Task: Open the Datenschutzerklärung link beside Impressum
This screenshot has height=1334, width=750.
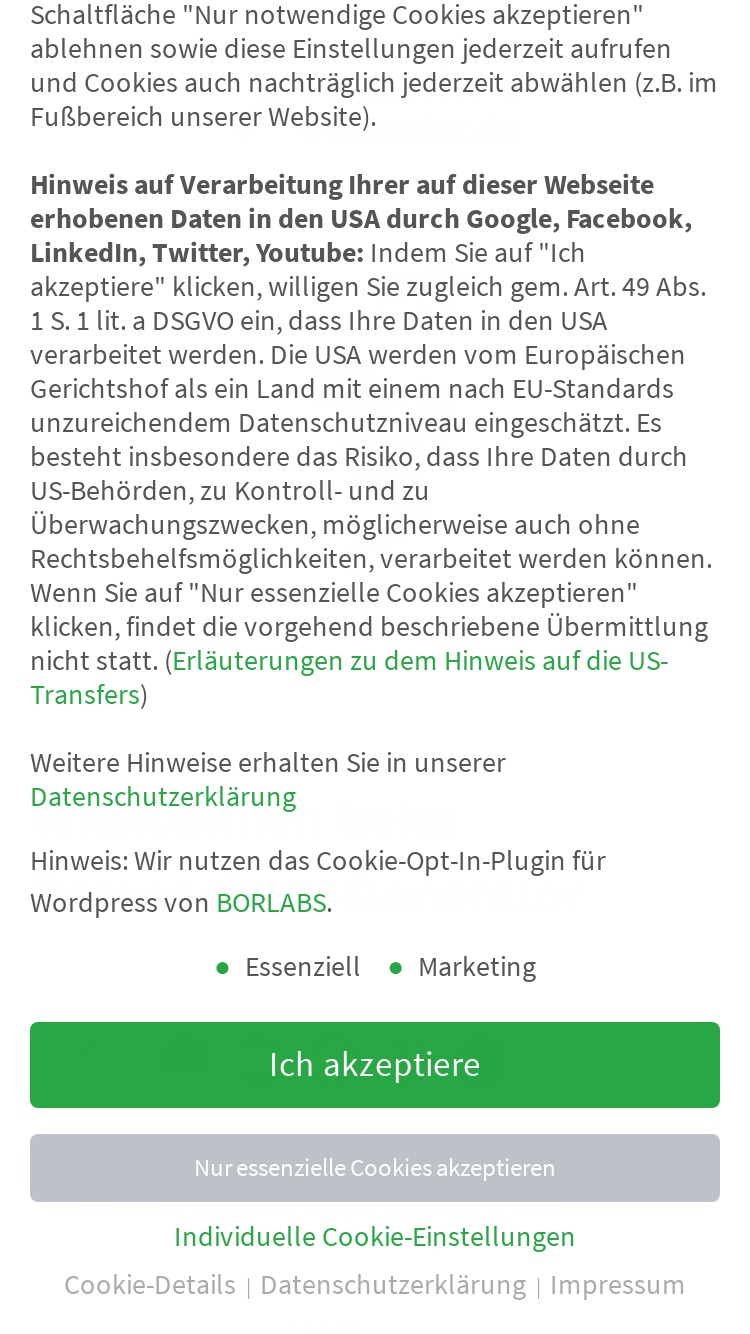Action: 393,1285
